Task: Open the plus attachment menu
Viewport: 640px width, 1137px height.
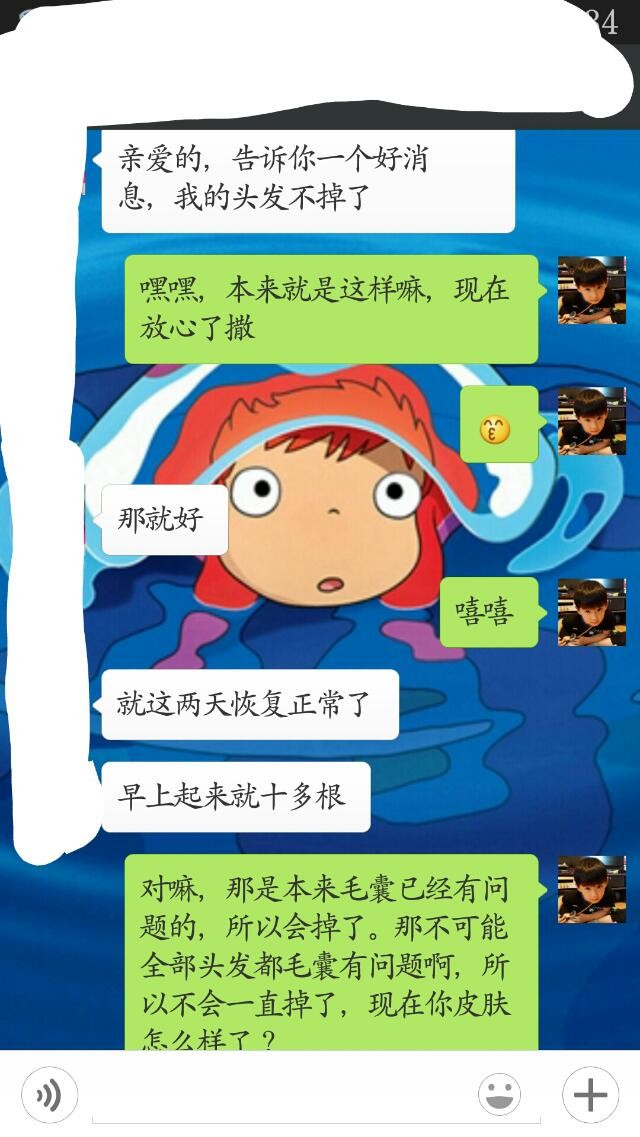Action: [x=590, y=1096]
